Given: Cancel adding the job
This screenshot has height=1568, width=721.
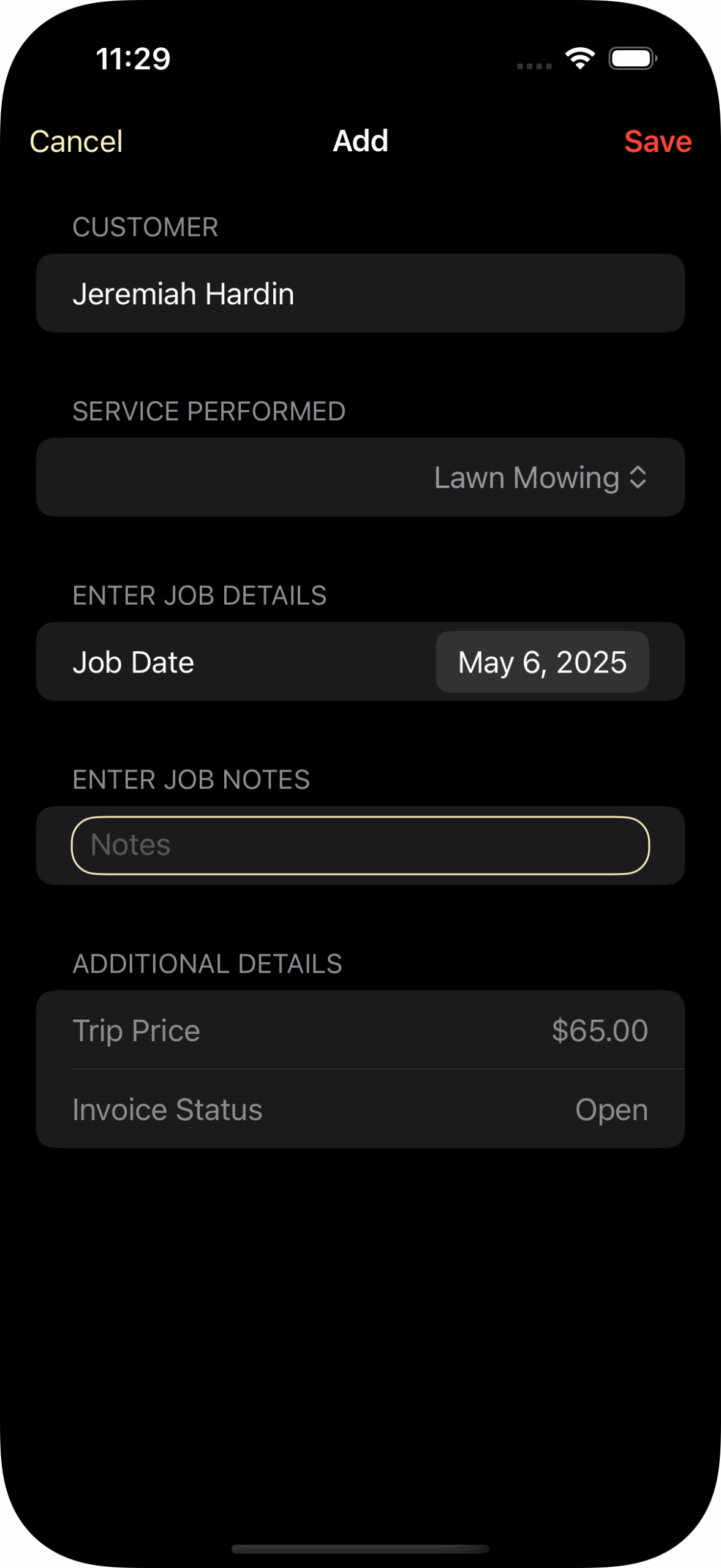Looking at the screenshot, I should [x=76, y=141].
